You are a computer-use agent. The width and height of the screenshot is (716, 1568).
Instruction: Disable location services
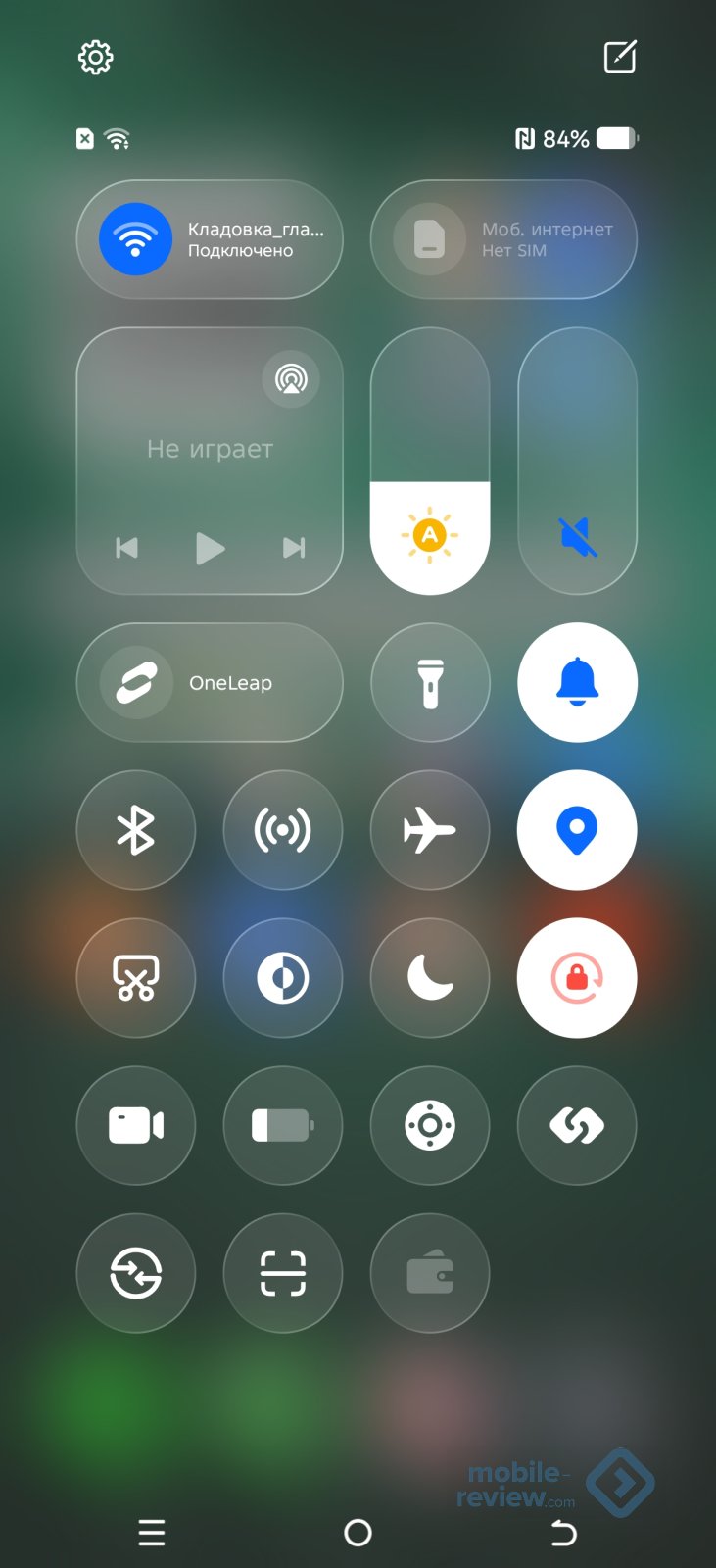577,830
